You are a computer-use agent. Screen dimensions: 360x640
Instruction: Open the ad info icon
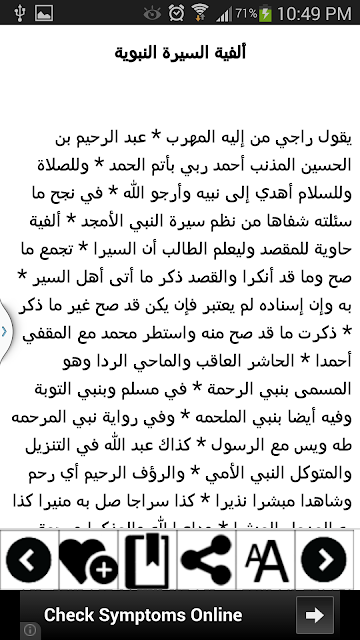pyautogui.click(x=29, y=631)
